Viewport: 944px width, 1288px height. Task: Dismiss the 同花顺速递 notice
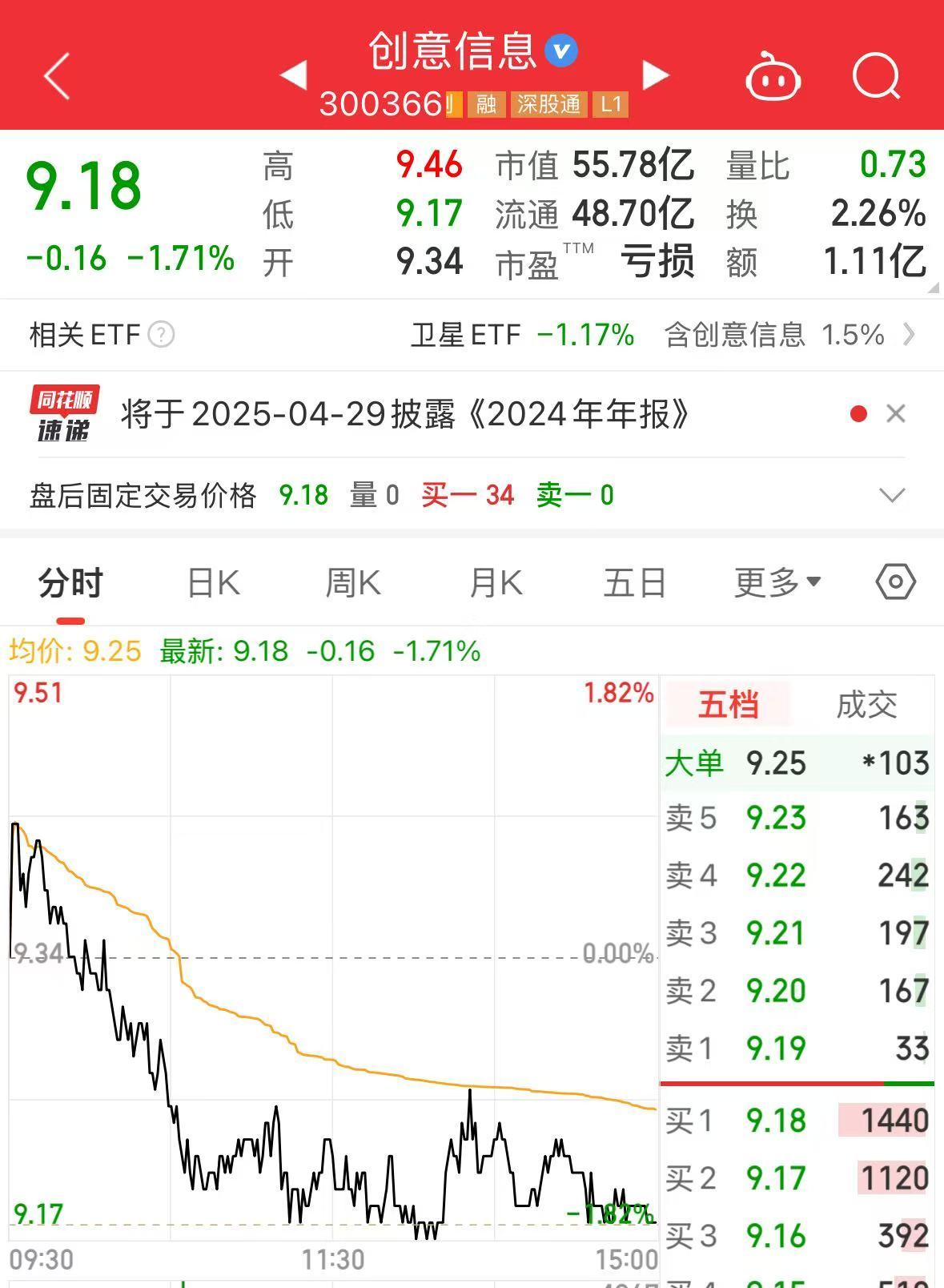[x=896, y=414]
